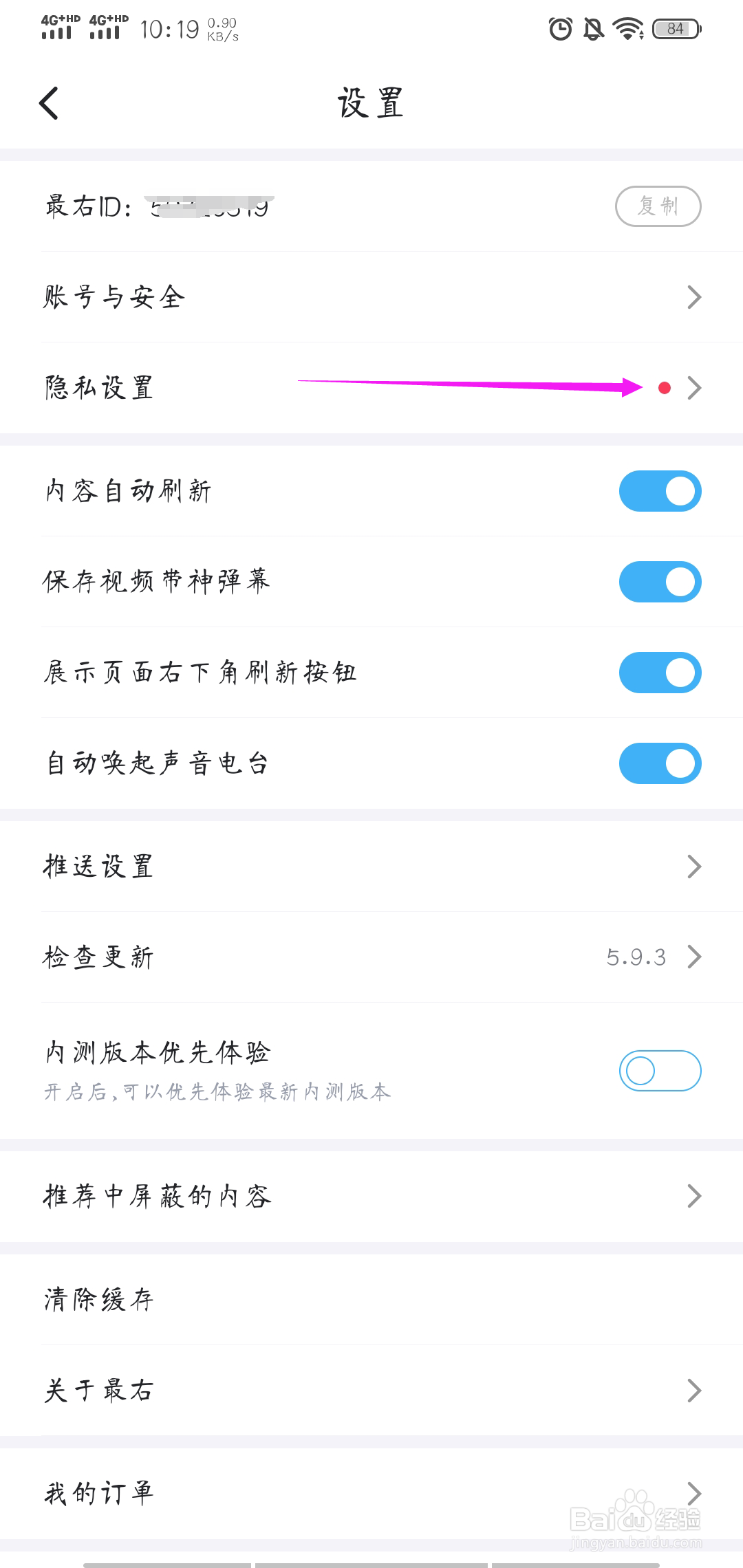Enable 内测版本优先体验 toggle
The width and height of the screenshot is (743, 1568).
click(659, 1071)
